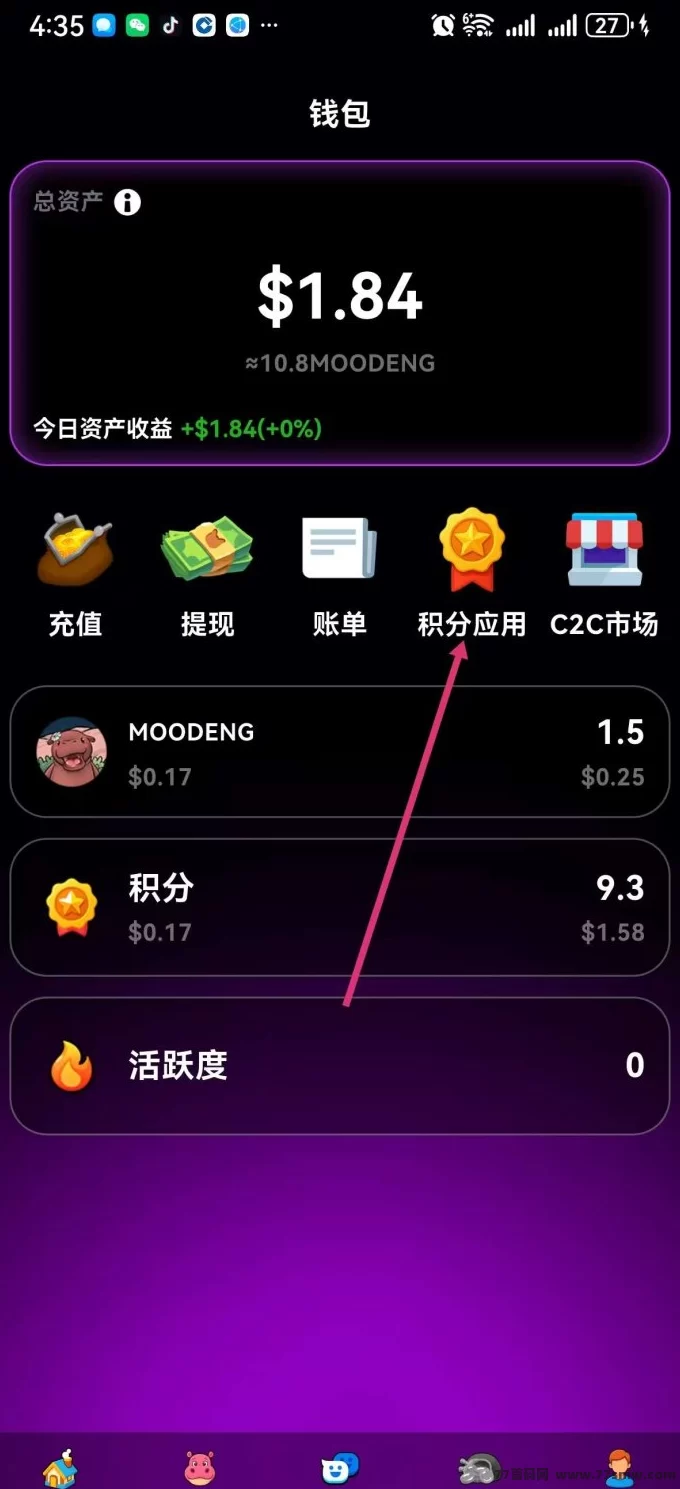
Task: Open the blue chat face tab
Action: tap(339, 1469)
